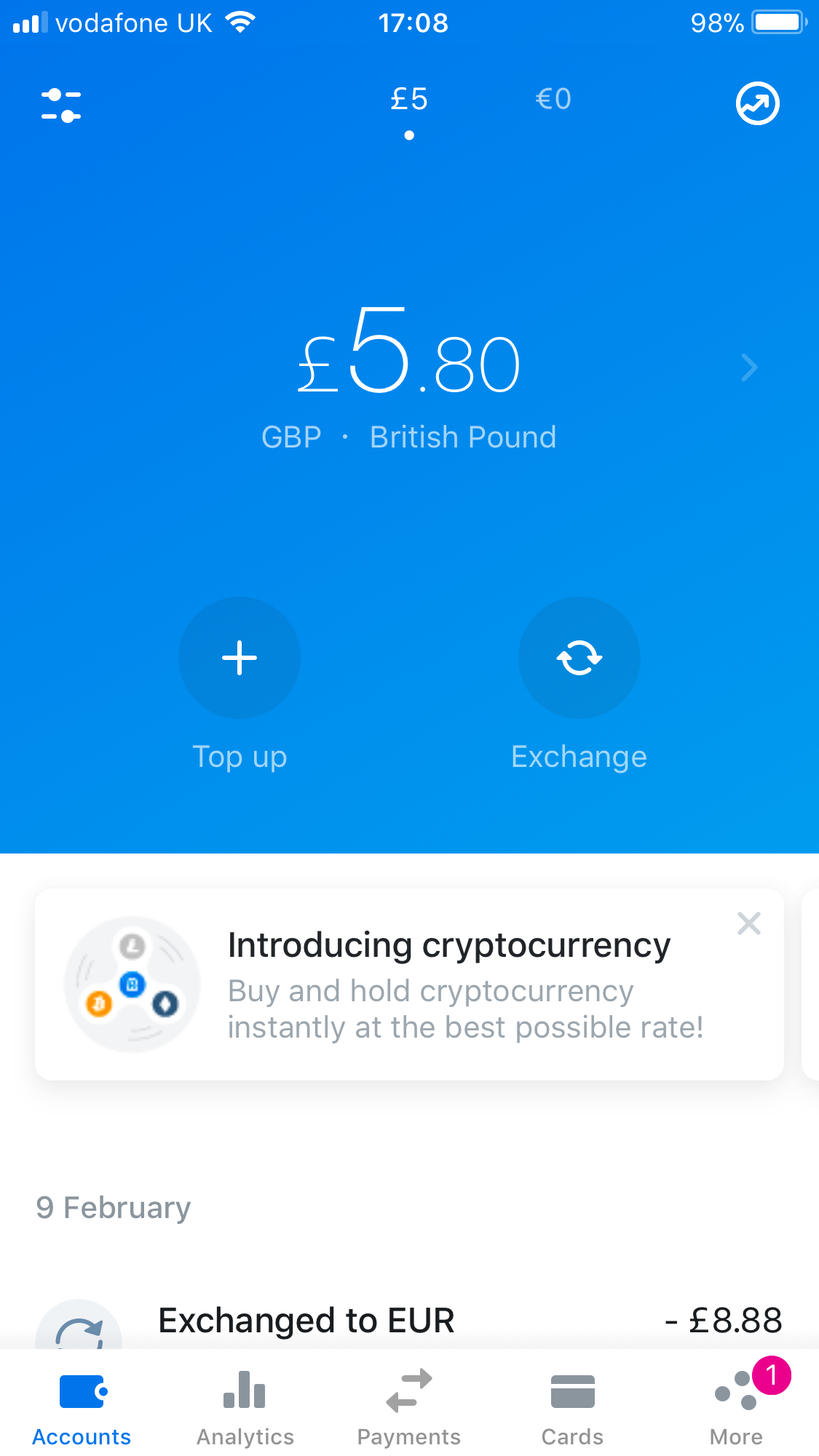Switch to the Analytics tab
The width and height of the screenshot is (819, 1456).
(245, 1407)
